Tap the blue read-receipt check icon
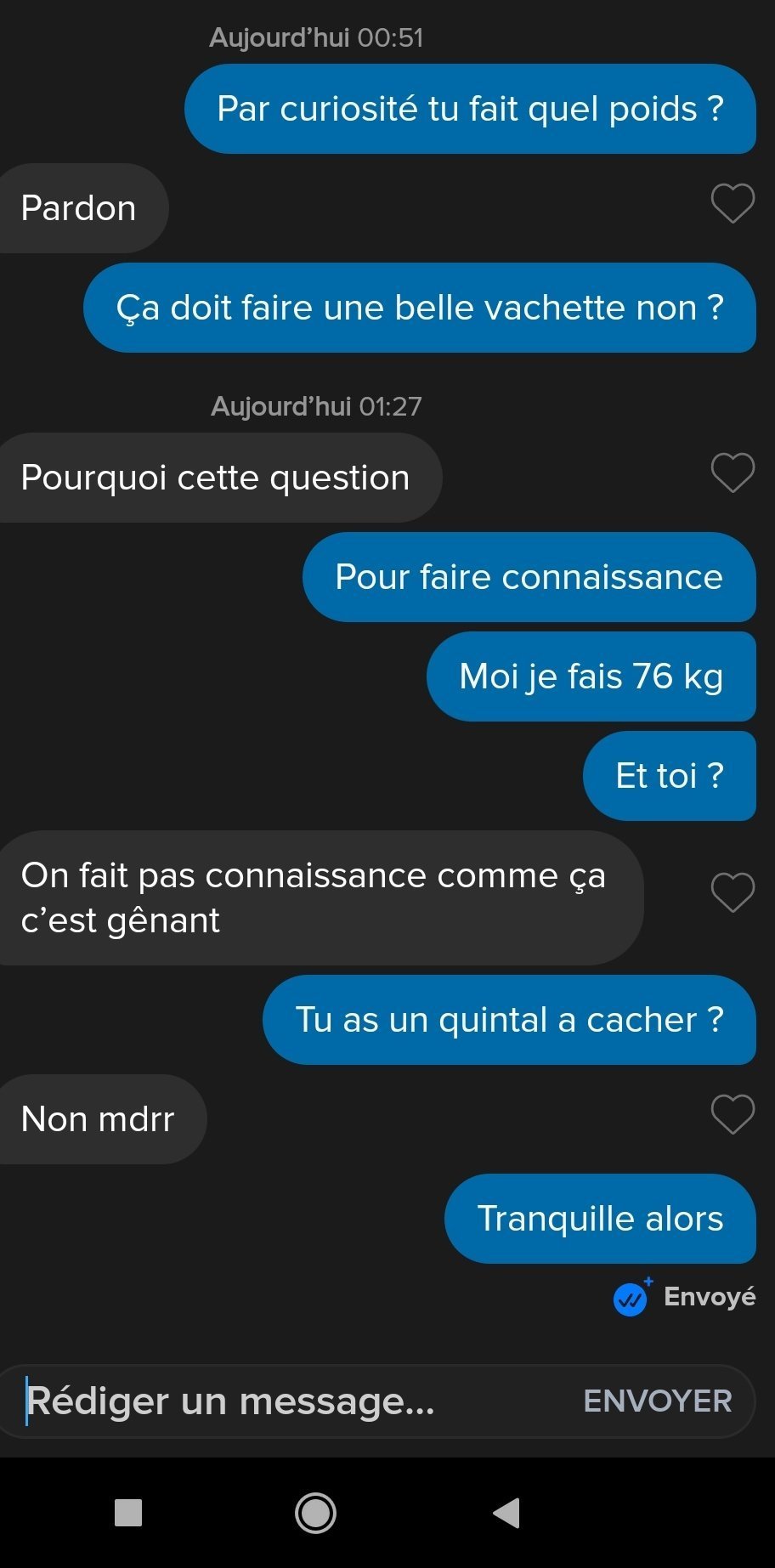 [632, 1297]
